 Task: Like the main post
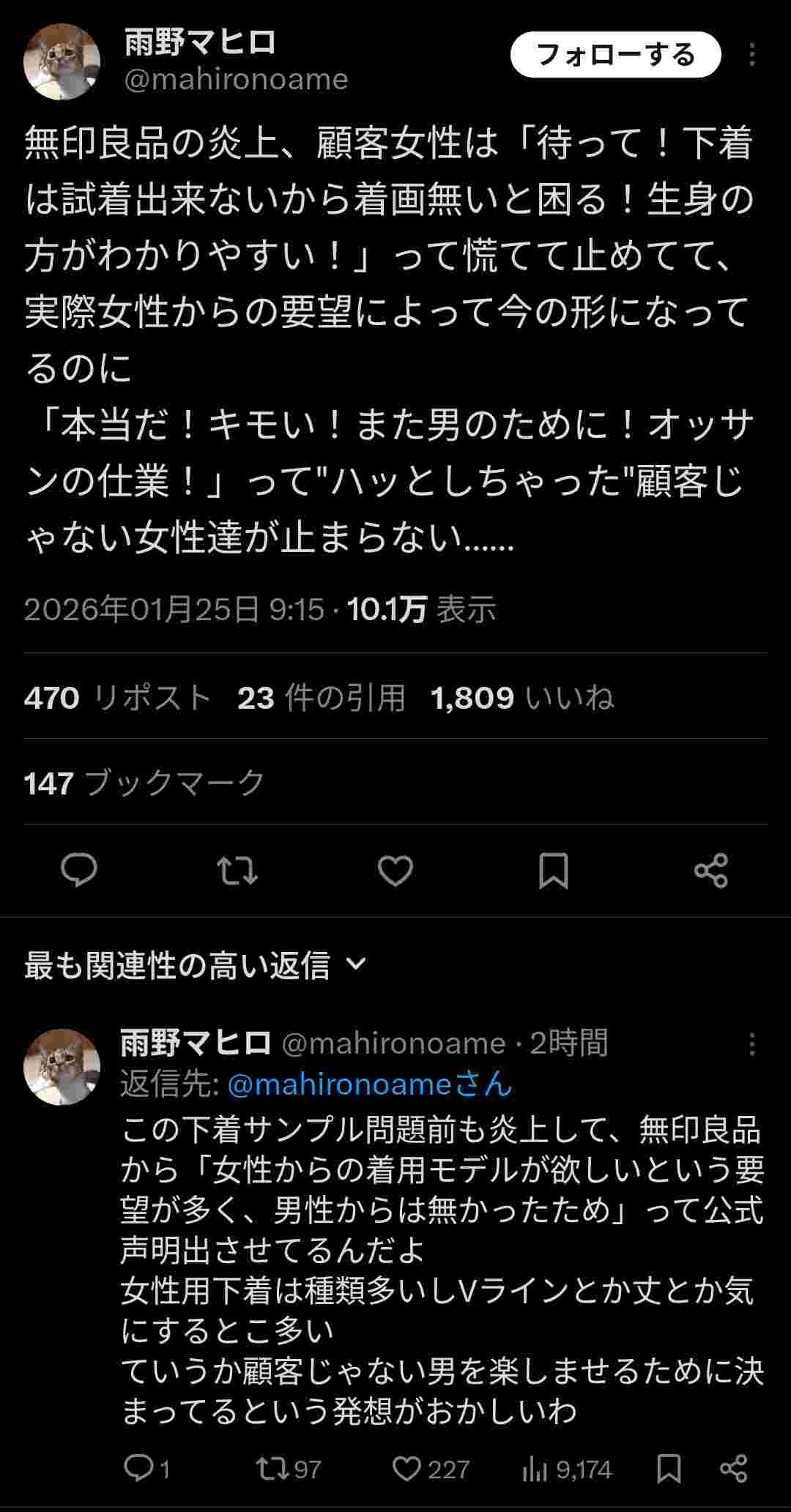395,871
